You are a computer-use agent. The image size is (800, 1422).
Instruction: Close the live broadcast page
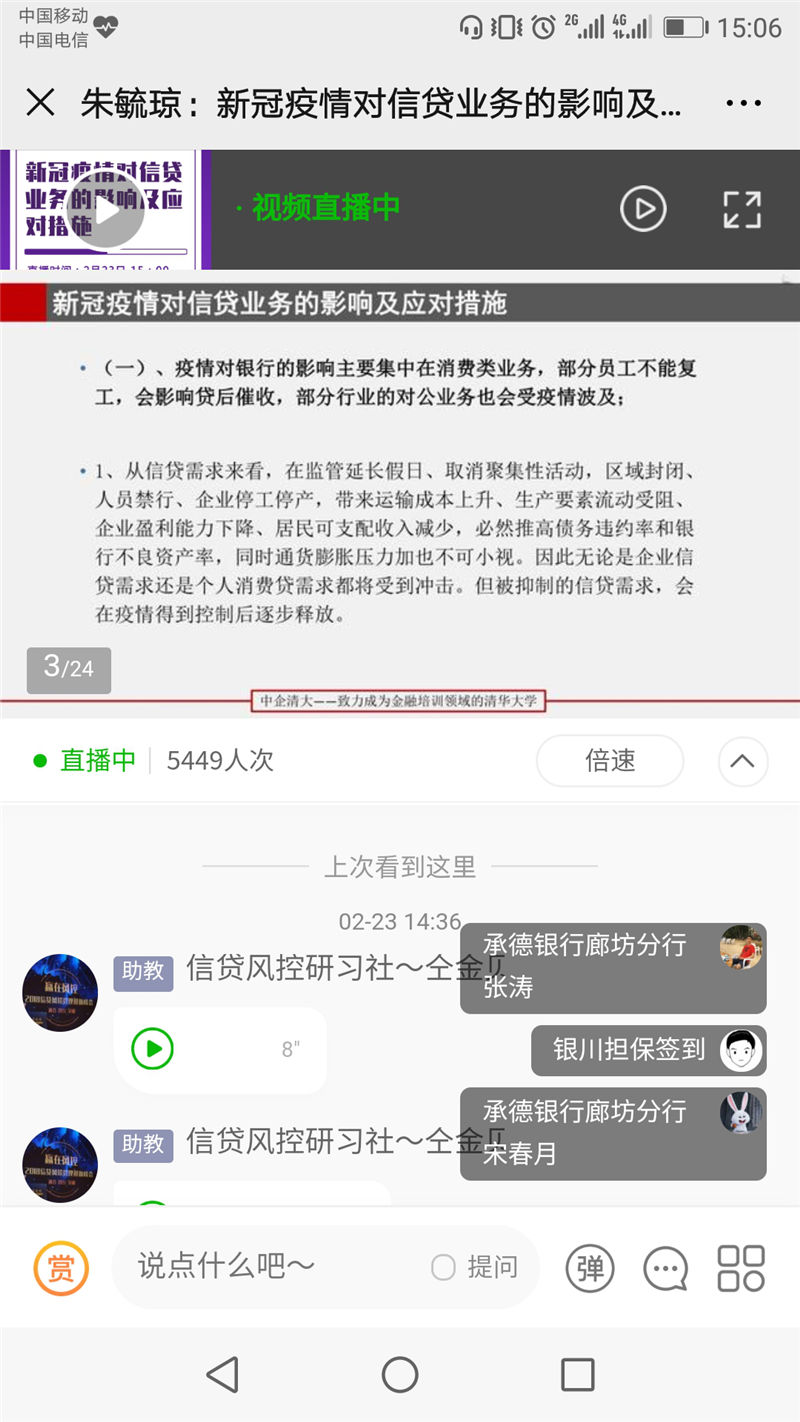pos(40,102)
